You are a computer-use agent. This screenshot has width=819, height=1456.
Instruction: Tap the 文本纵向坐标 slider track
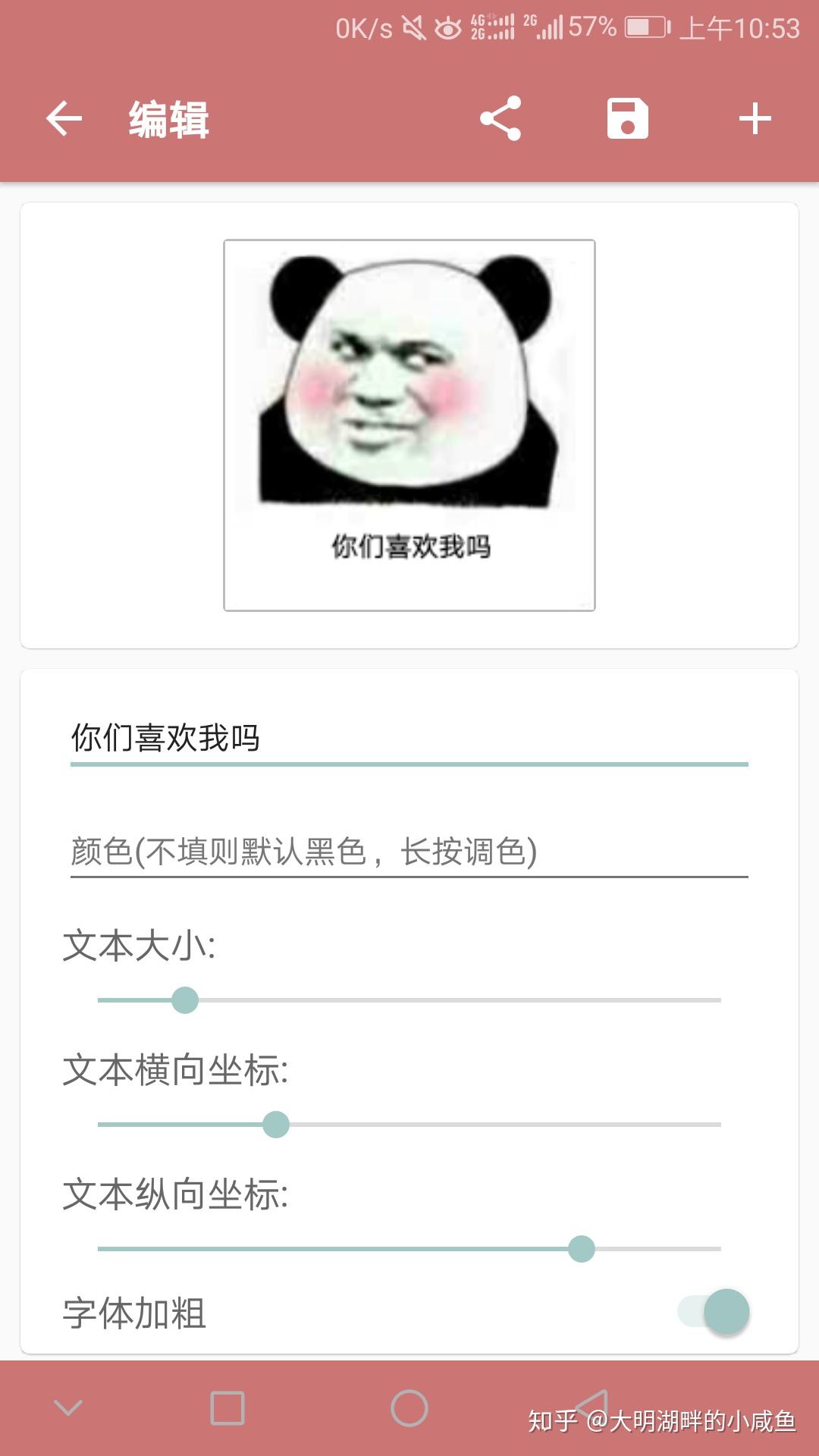(x=409, y=1249)
